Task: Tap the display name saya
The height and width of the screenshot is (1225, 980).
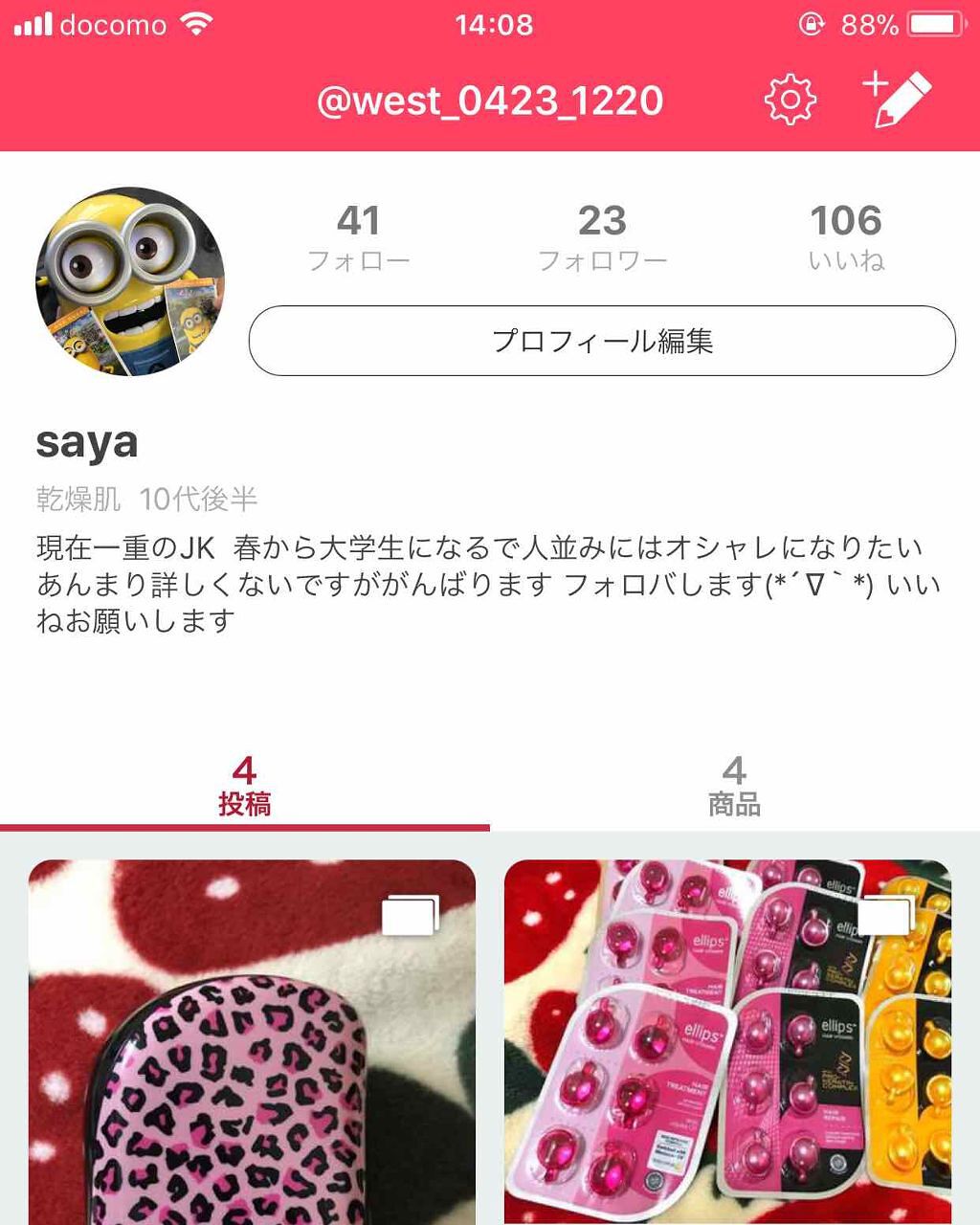Action: (86, 443)
